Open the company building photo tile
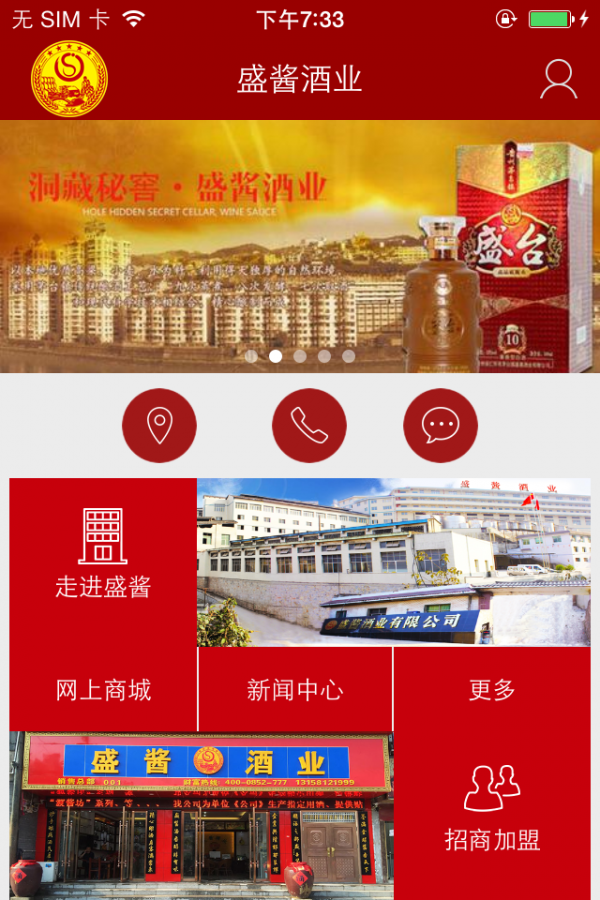This screenshot has width=600, height=900. 394,561
